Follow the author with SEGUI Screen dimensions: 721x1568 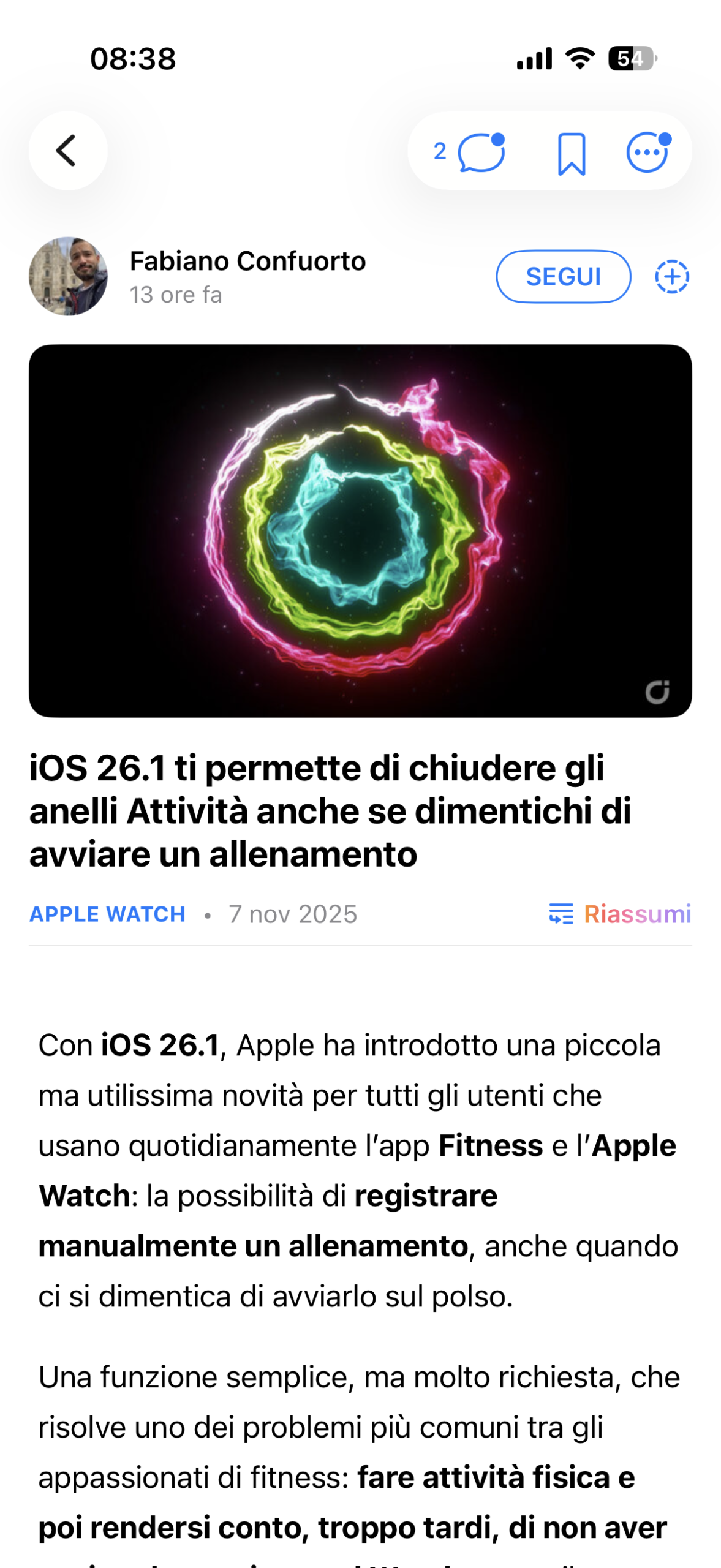[563, 277]
